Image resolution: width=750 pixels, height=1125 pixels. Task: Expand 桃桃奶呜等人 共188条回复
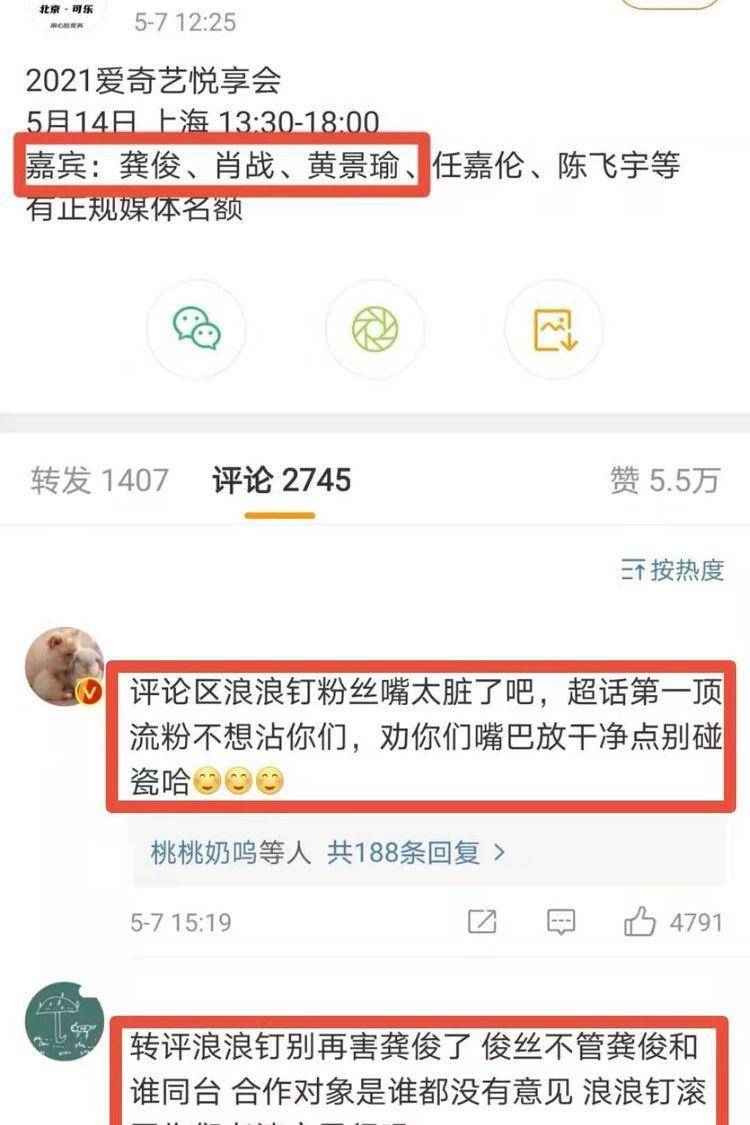pyautogui.click(x=328, y=853)
